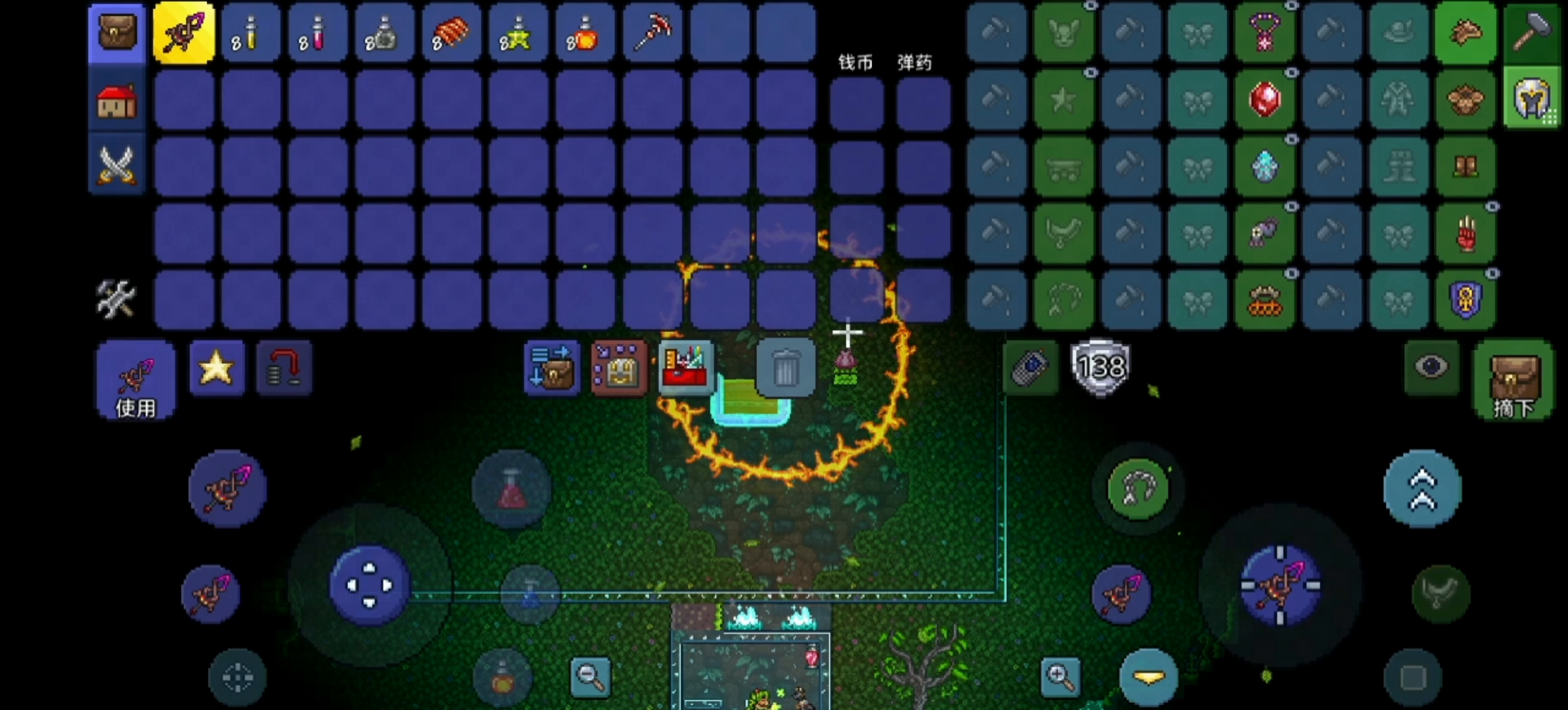
Task: Tap the trash can slot
Action: [785, 367]
